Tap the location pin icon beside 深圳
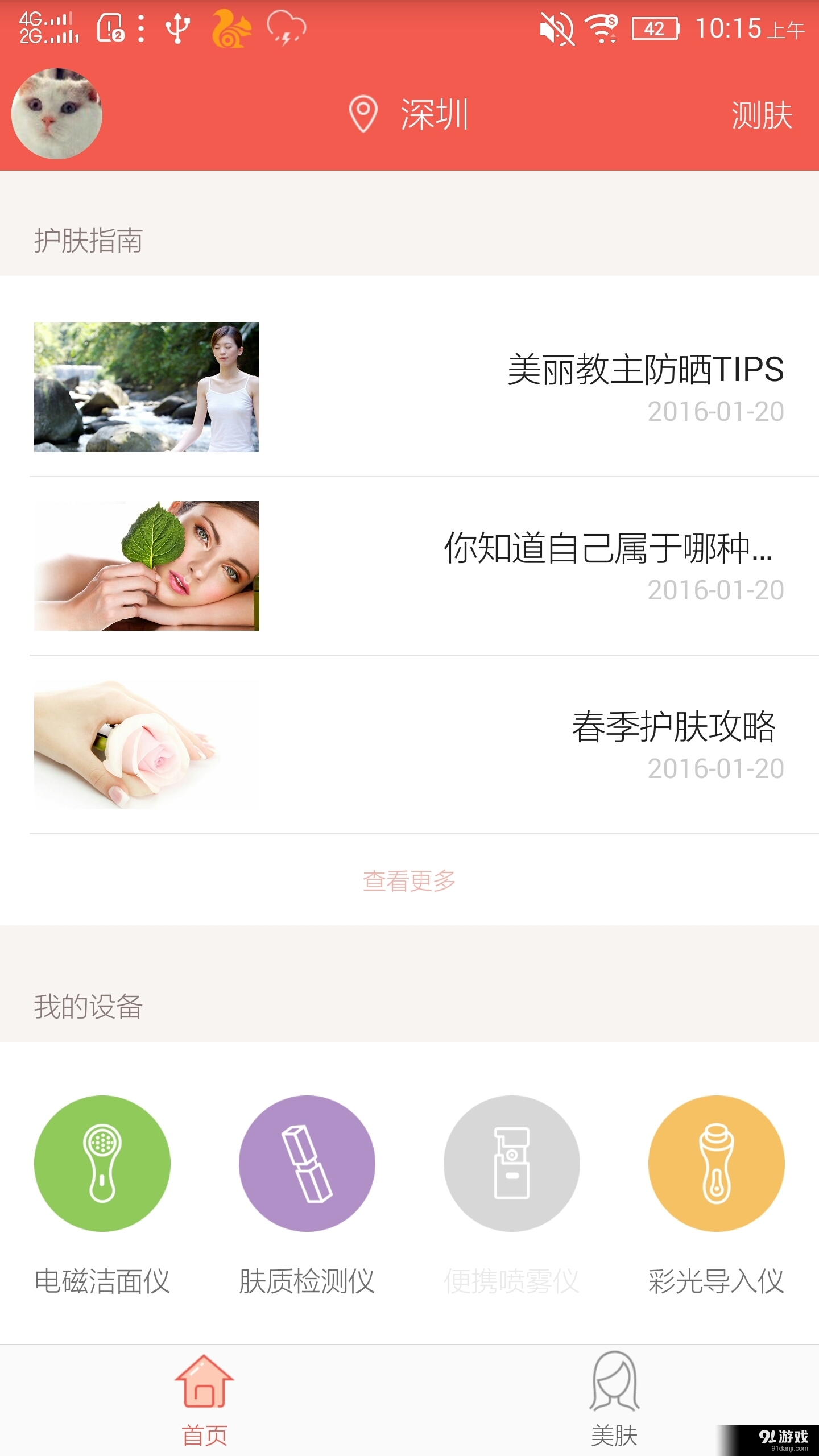 coord(362,113)
